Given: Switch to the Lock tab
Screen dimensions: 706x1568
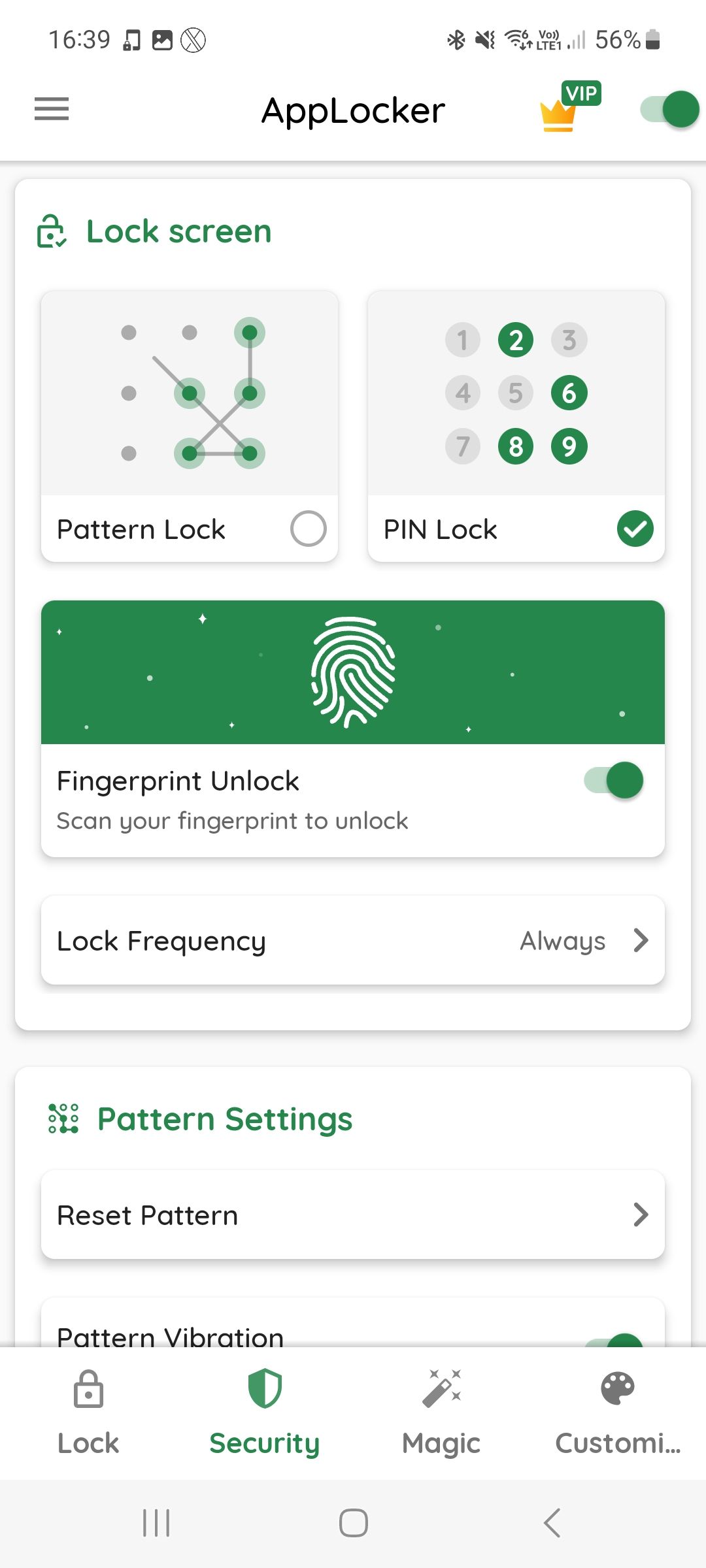Looking at the screenshot, I should click(88, 1413).
